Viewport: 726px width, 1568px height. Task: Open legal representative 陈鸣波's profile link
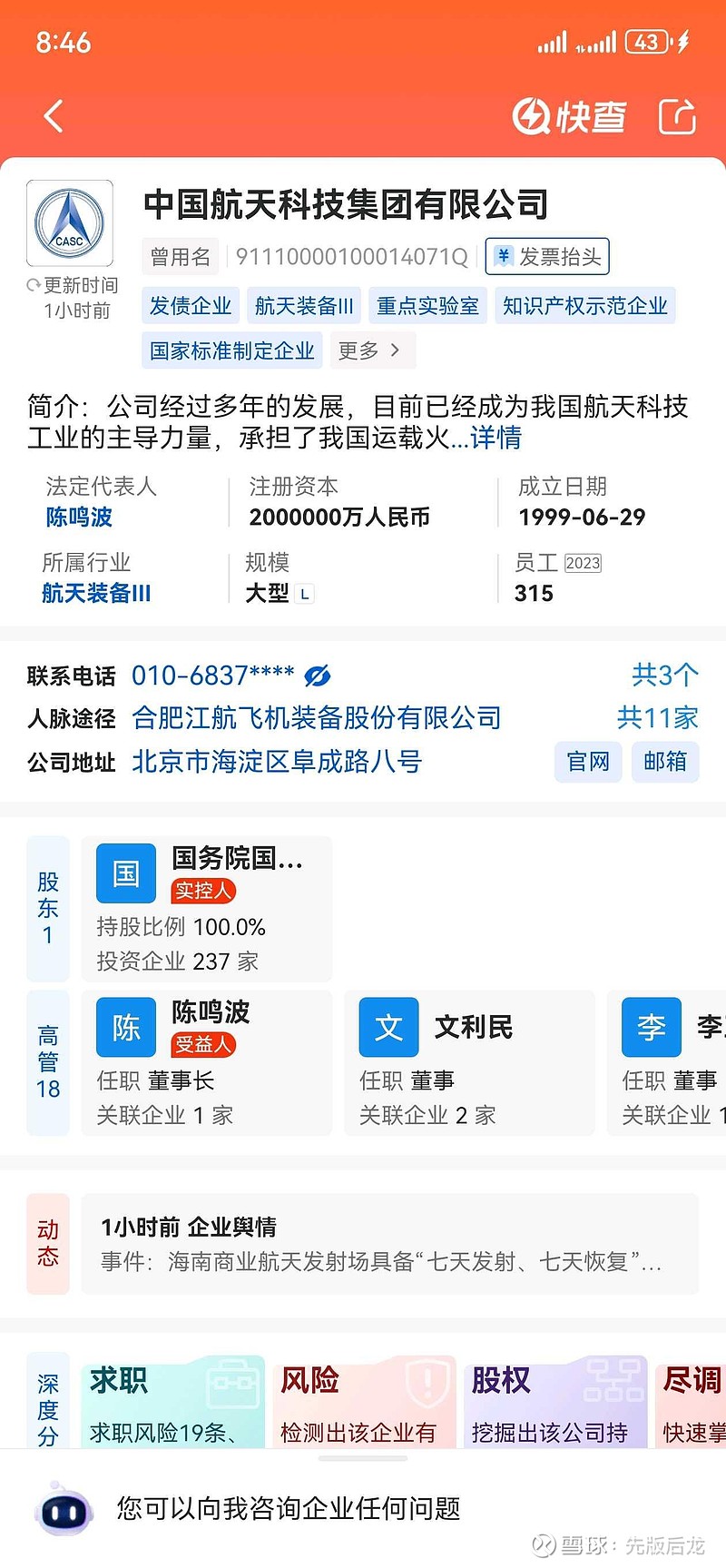pos(79,518)
